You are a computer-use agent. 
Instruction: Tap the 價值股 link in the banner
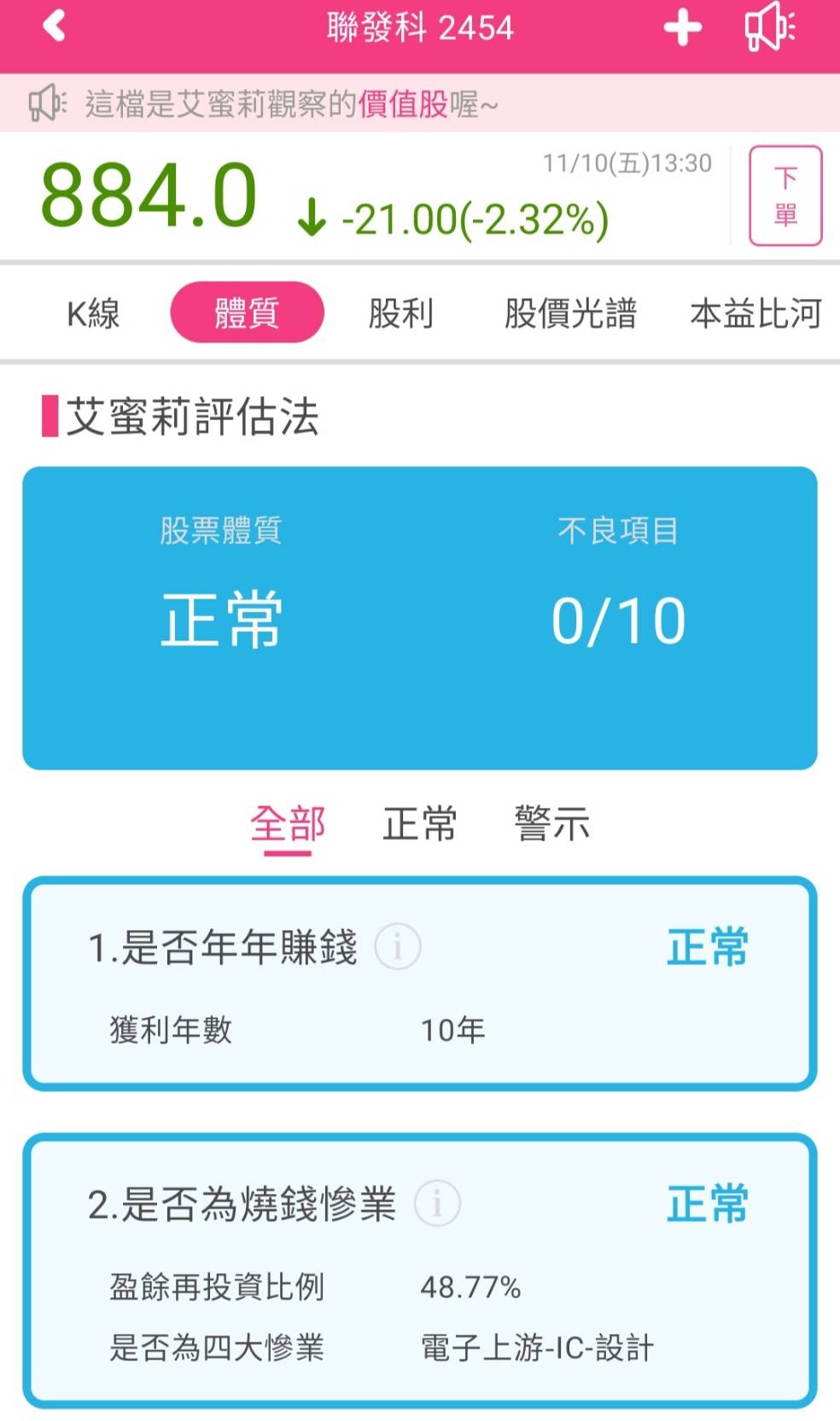[403, 104]
